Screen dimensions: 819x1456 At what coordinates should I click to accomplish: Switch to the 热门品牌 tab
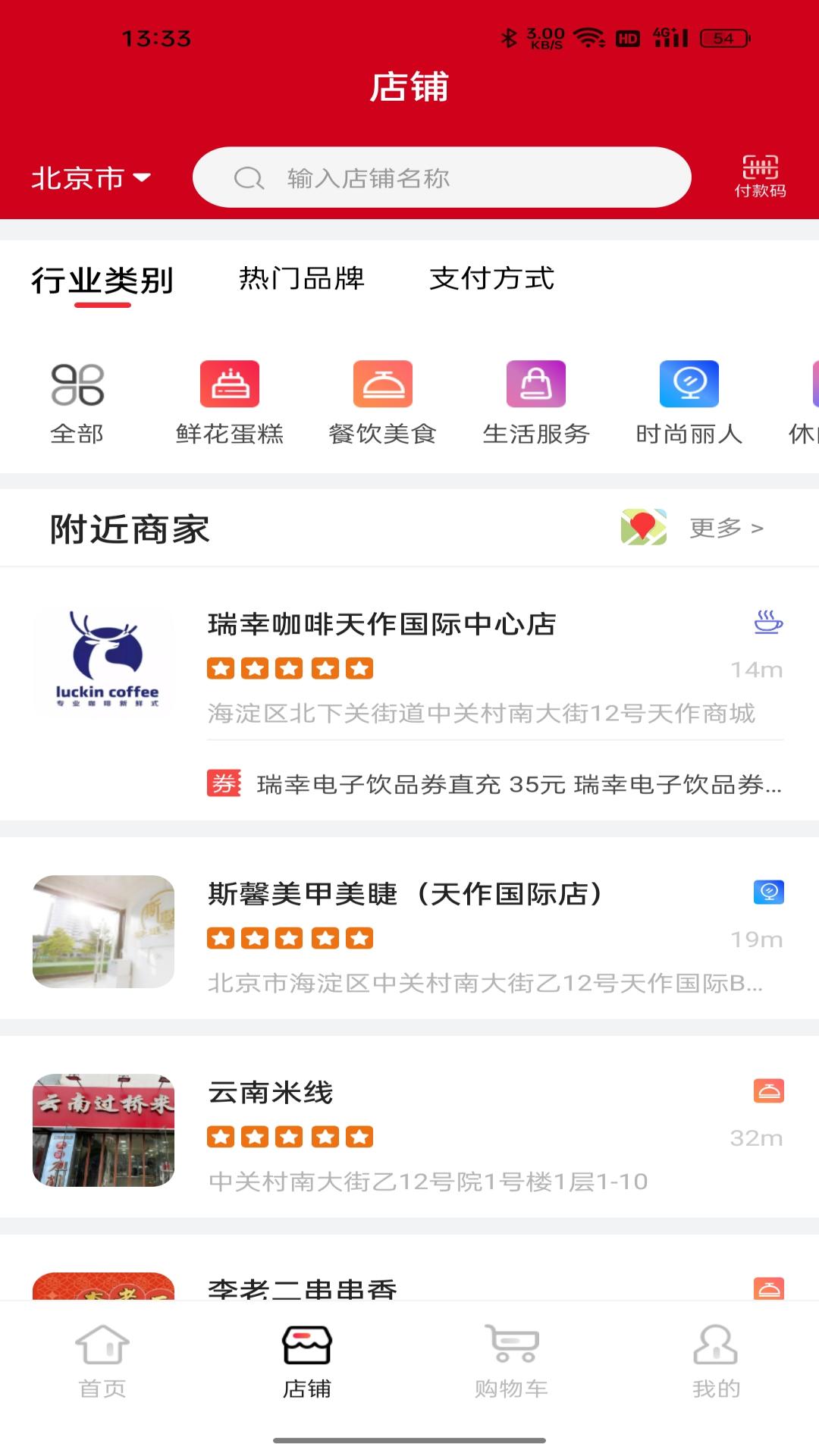(x=300, y=279)
